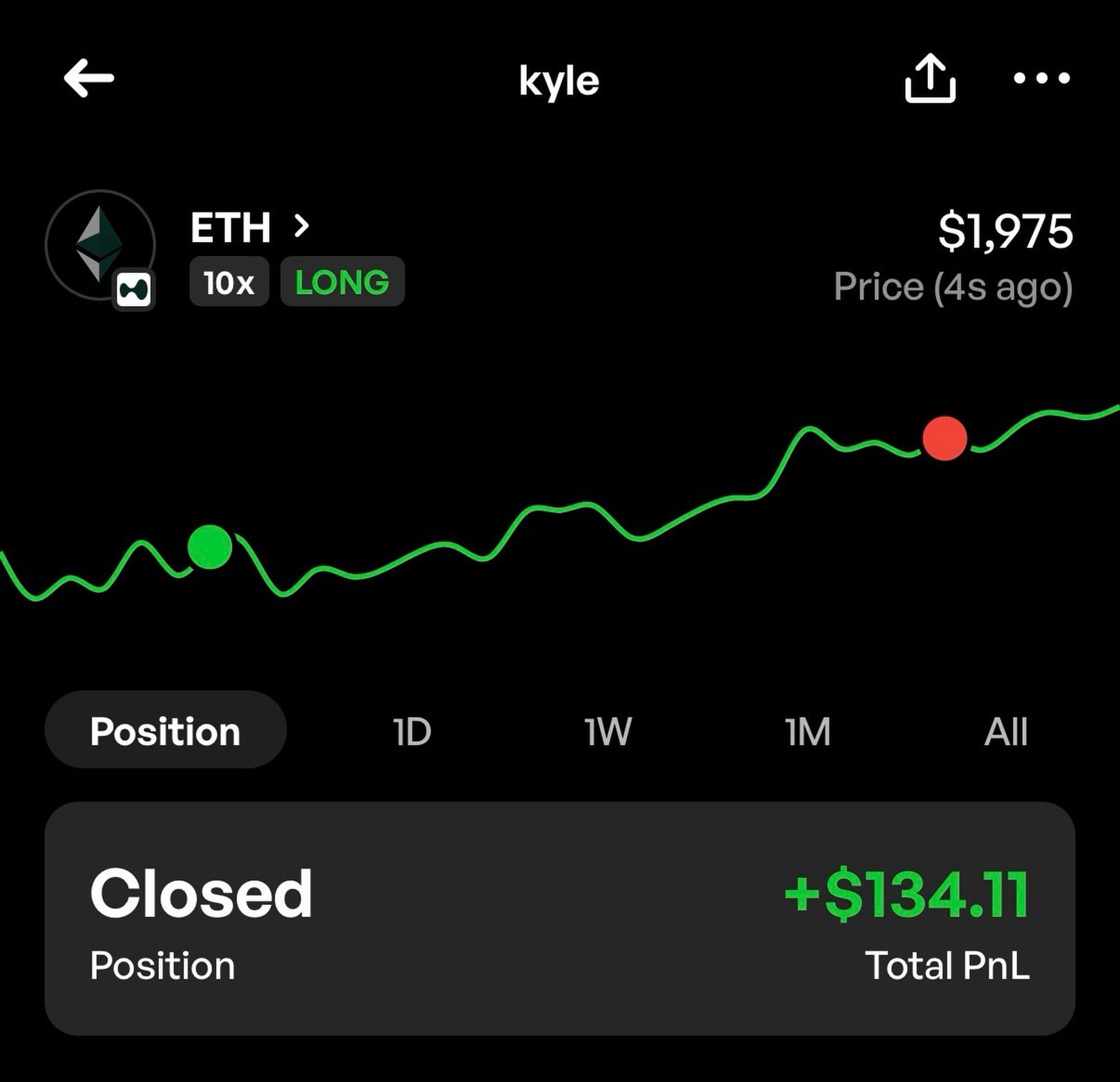Viewport: 1120px width, 1082px height.
Task: Open ETH asset details via chevron
Action: [301, 226]
